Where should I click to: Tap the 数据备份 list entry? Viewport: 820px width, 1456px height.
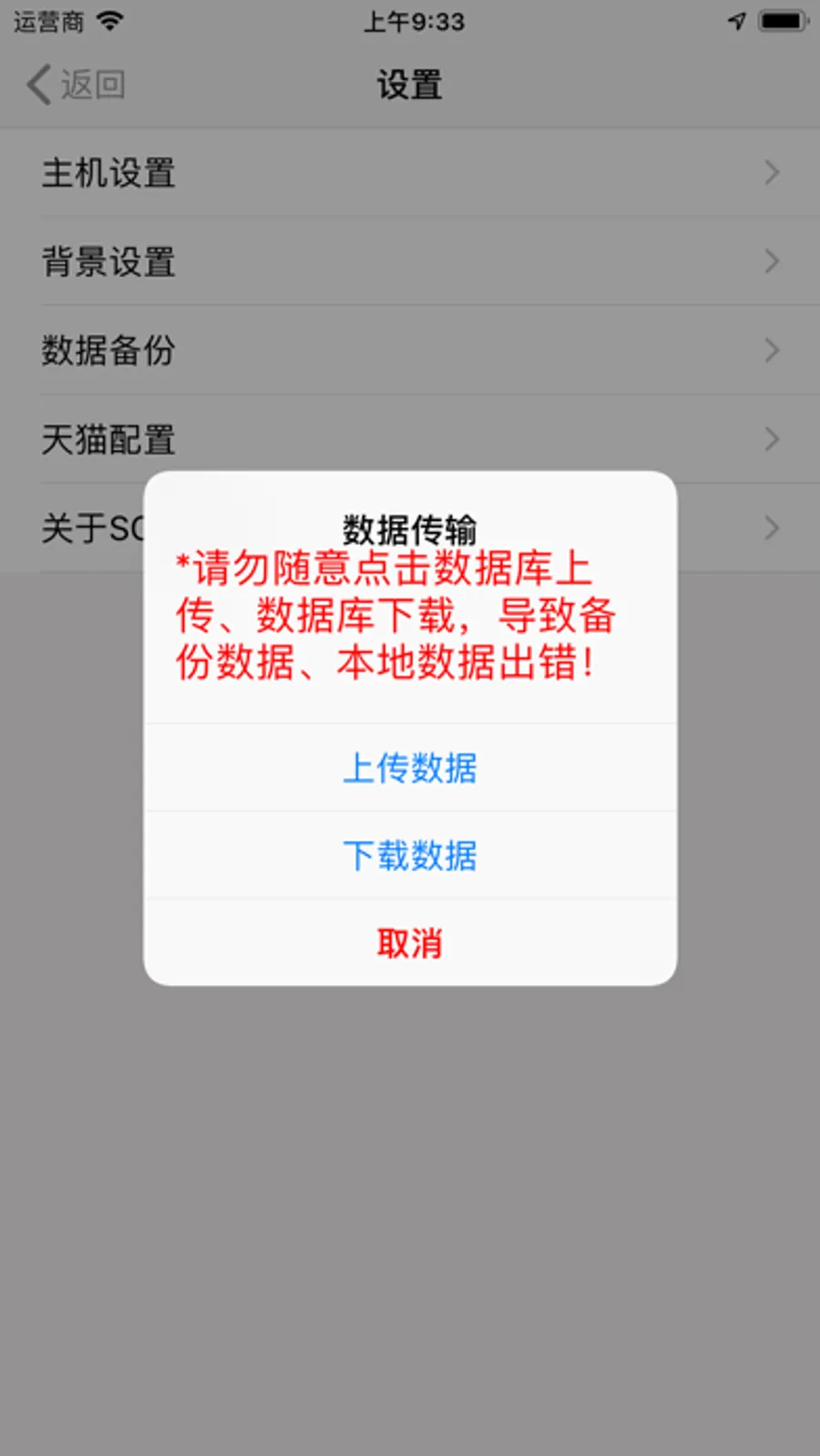click(109, 350)
